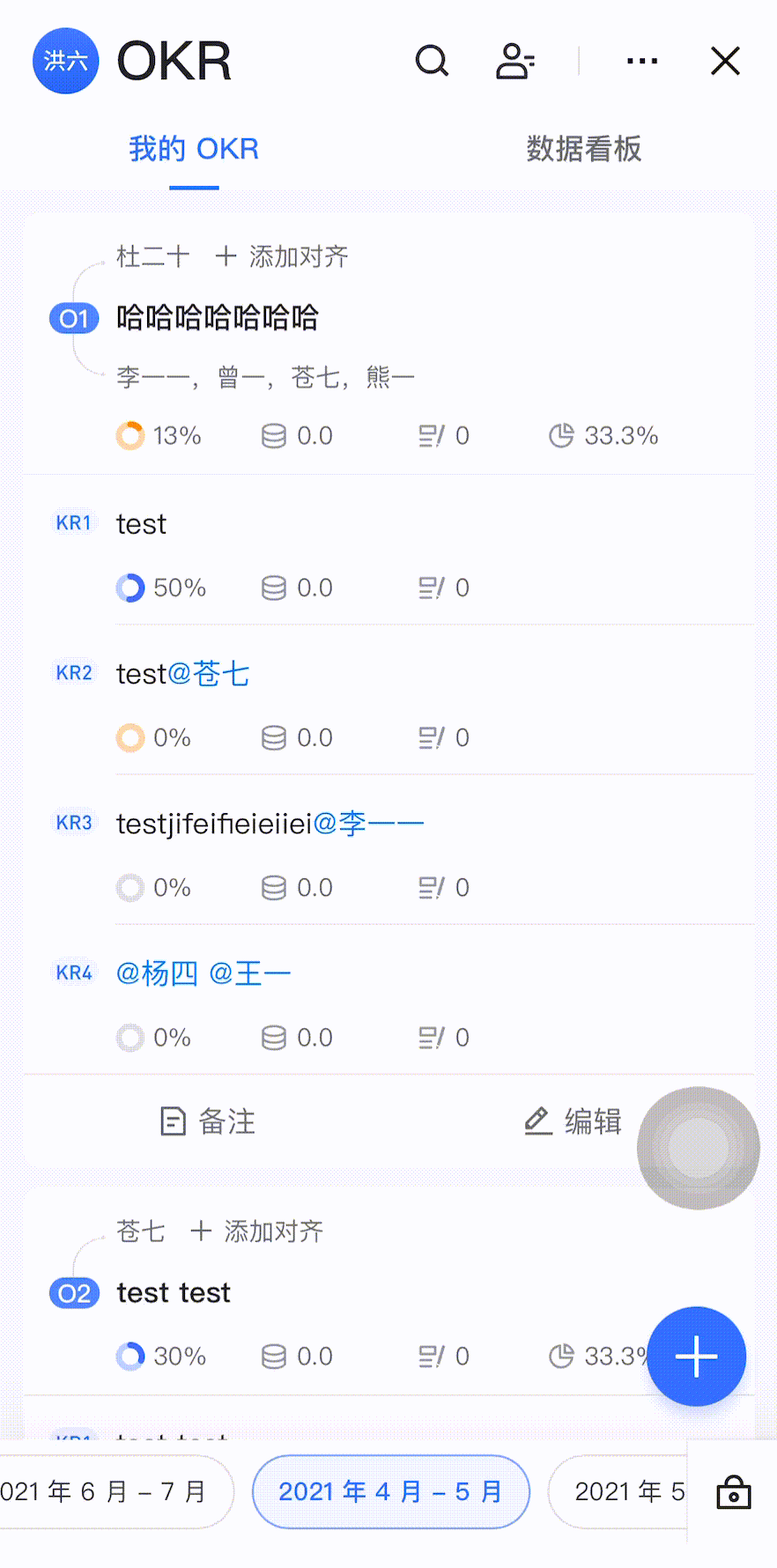Open the three-dot overflow menu
Screen dimensions: 777x1568
pyautogui.click(x=642, y=61)
